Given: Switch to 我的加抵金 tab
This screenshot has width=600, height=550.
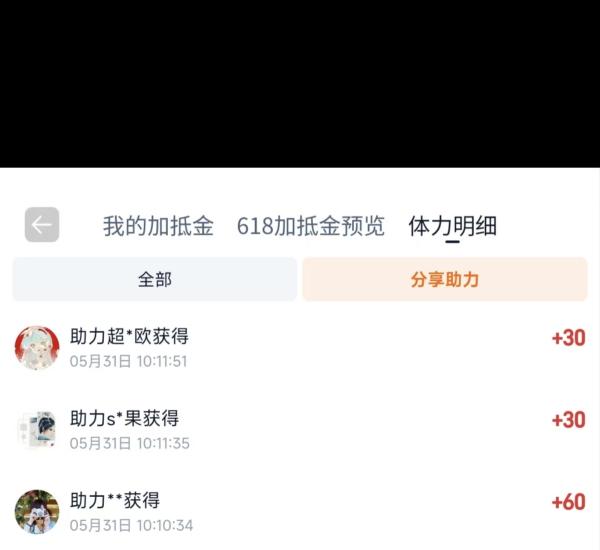Looking at the screenshot, I should click(158, 226).
